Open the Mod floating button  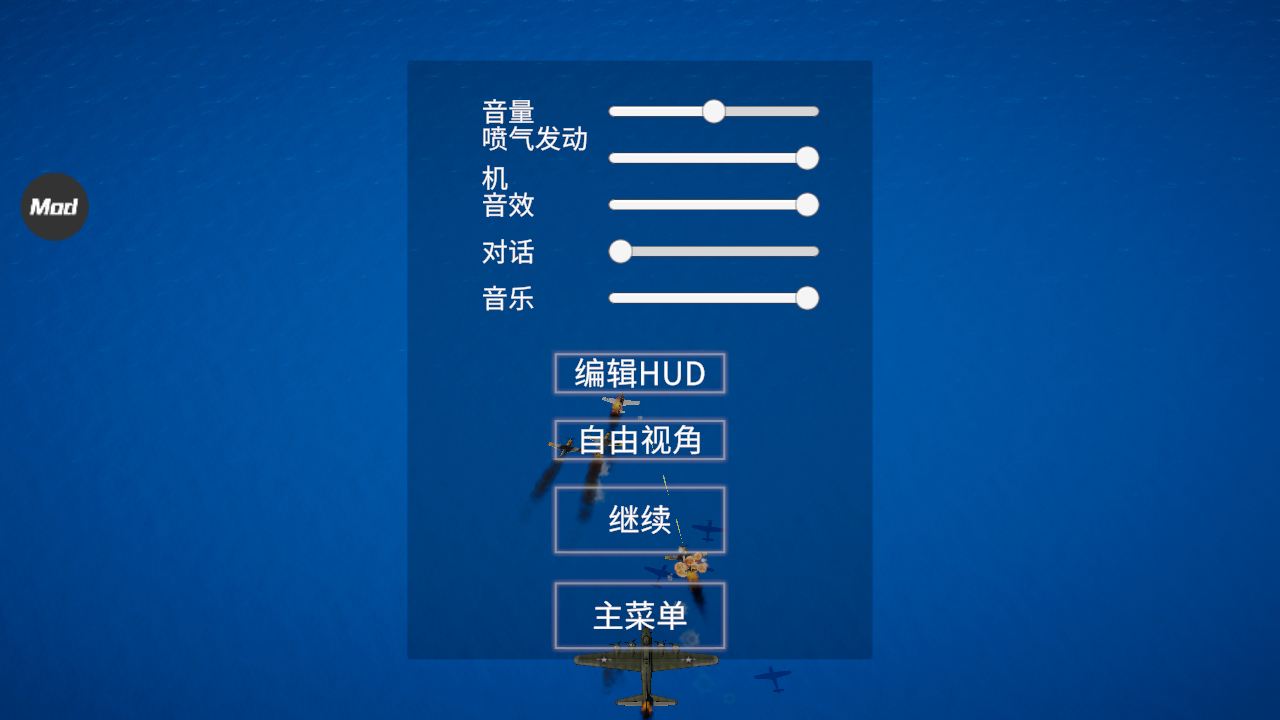[55, 207]
